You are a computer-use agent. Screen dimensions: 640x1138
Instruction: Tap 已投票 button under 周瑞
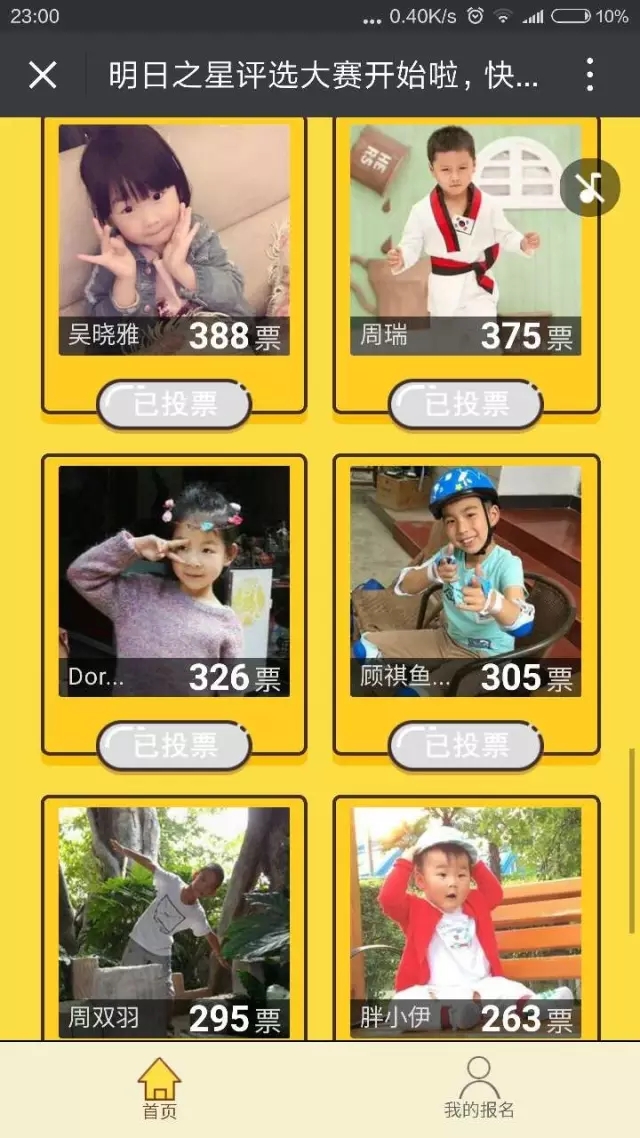[466, 404]
